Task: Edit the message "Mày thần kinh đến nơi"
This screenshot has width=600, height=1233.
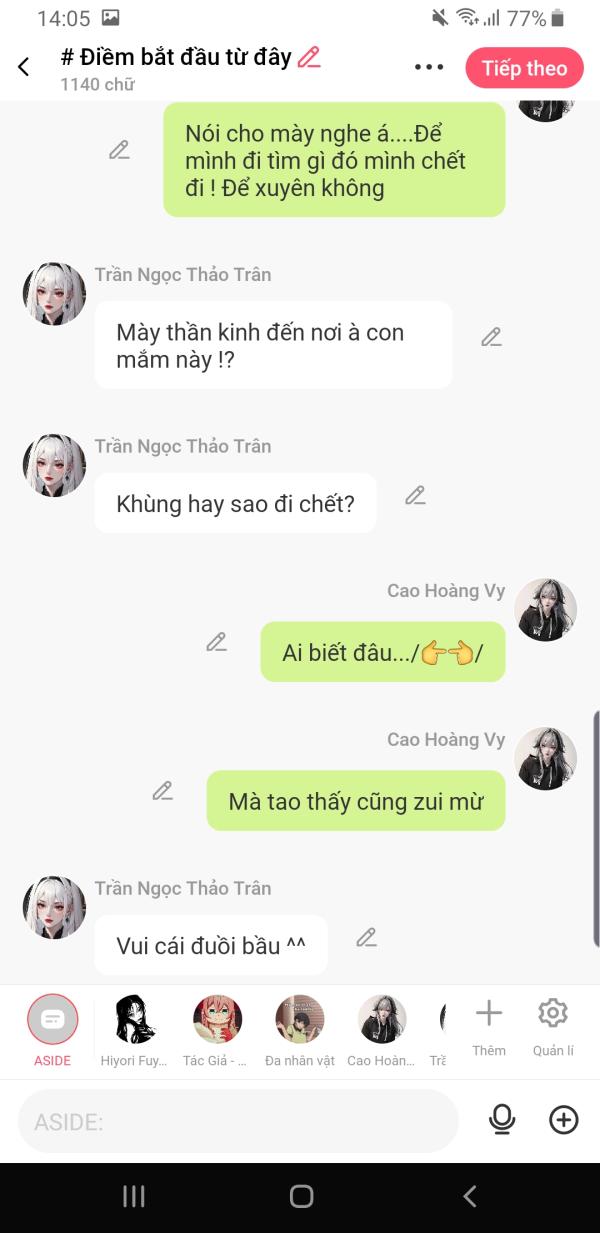Action: pyautogui.click(x=491, y=337)
